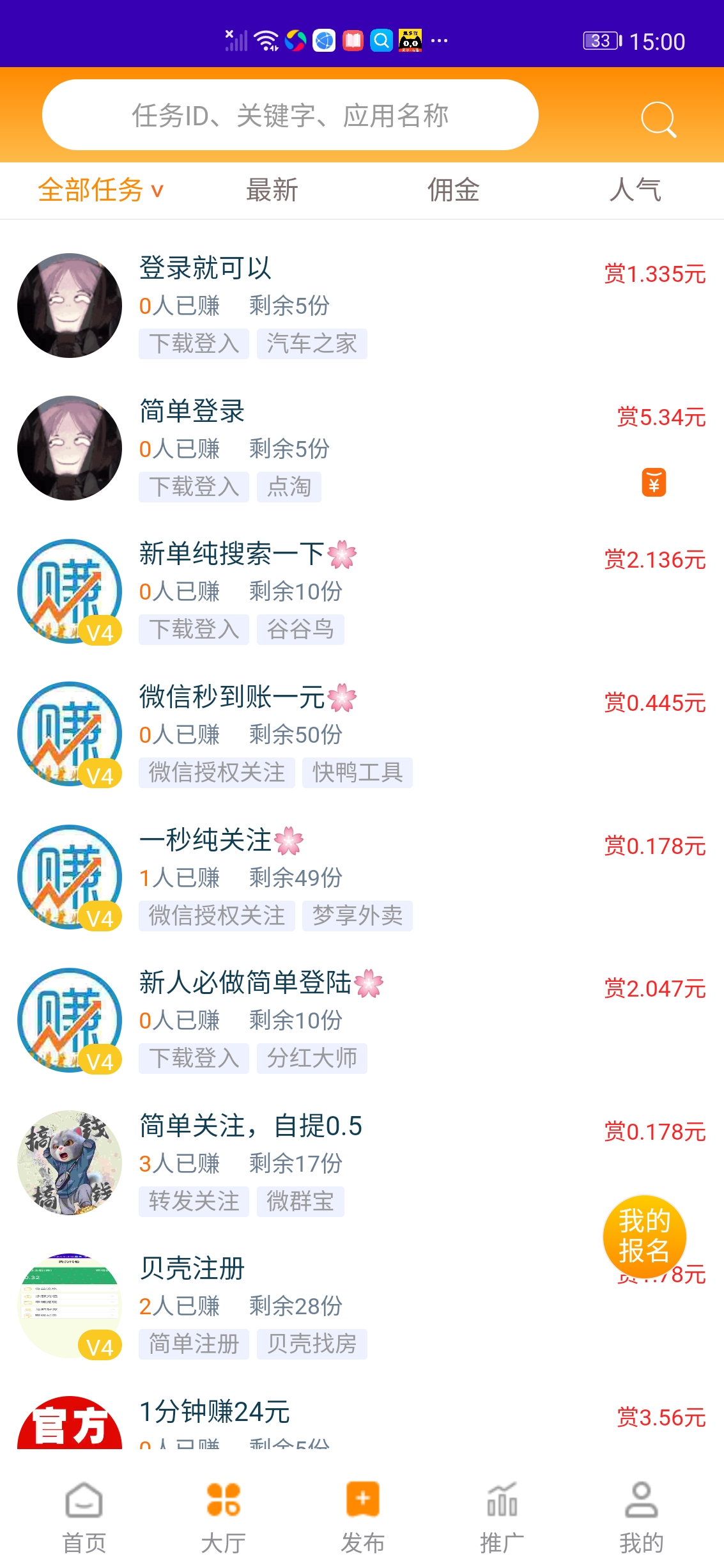Tap the 首页 home icon in bottom navigation
The width and height of the screenshot is (724, 1568).
coord(85,1498)
